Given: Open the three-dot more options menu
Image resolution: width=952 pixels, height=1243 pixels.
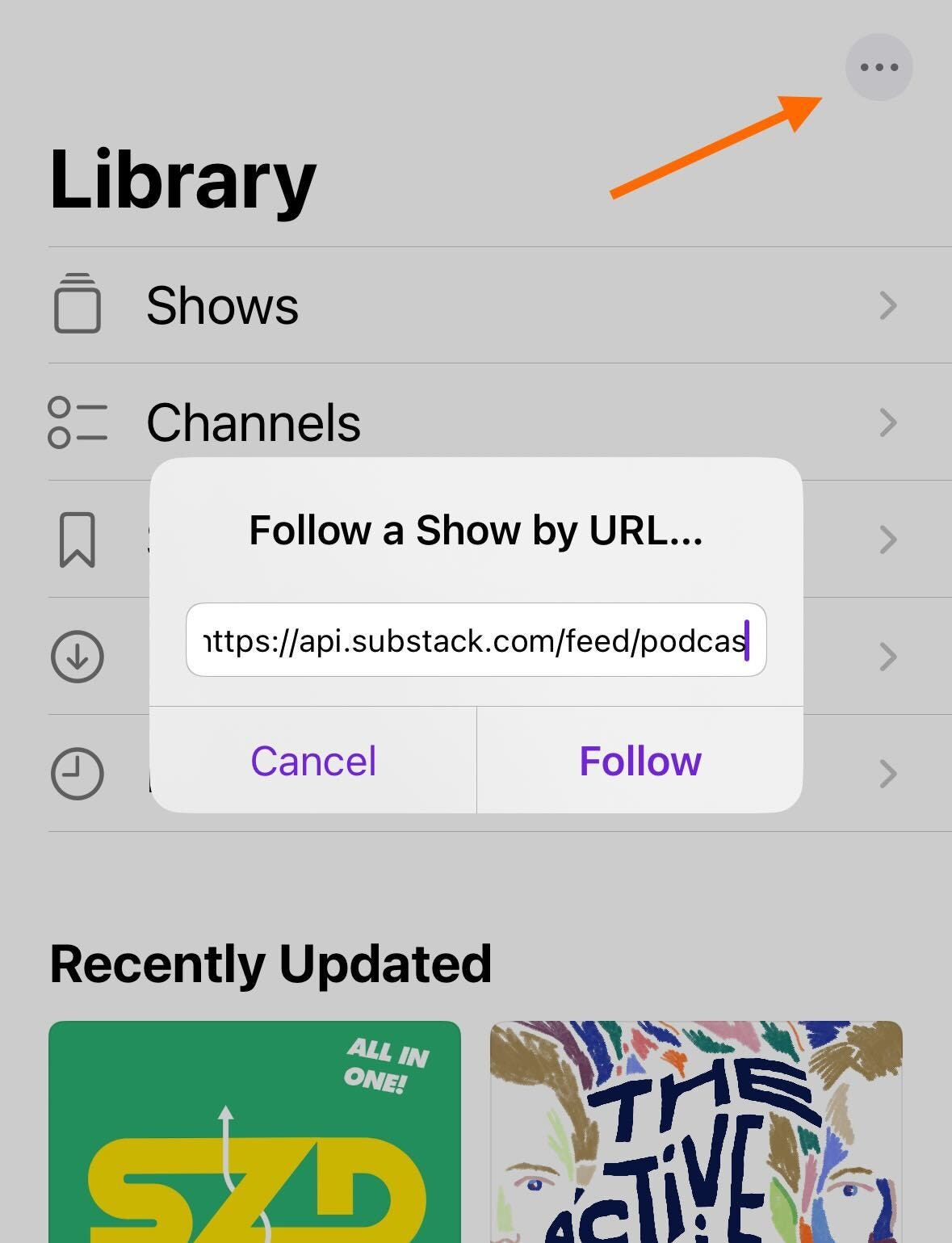Looking at the screenshot, I should pos(879,67).
